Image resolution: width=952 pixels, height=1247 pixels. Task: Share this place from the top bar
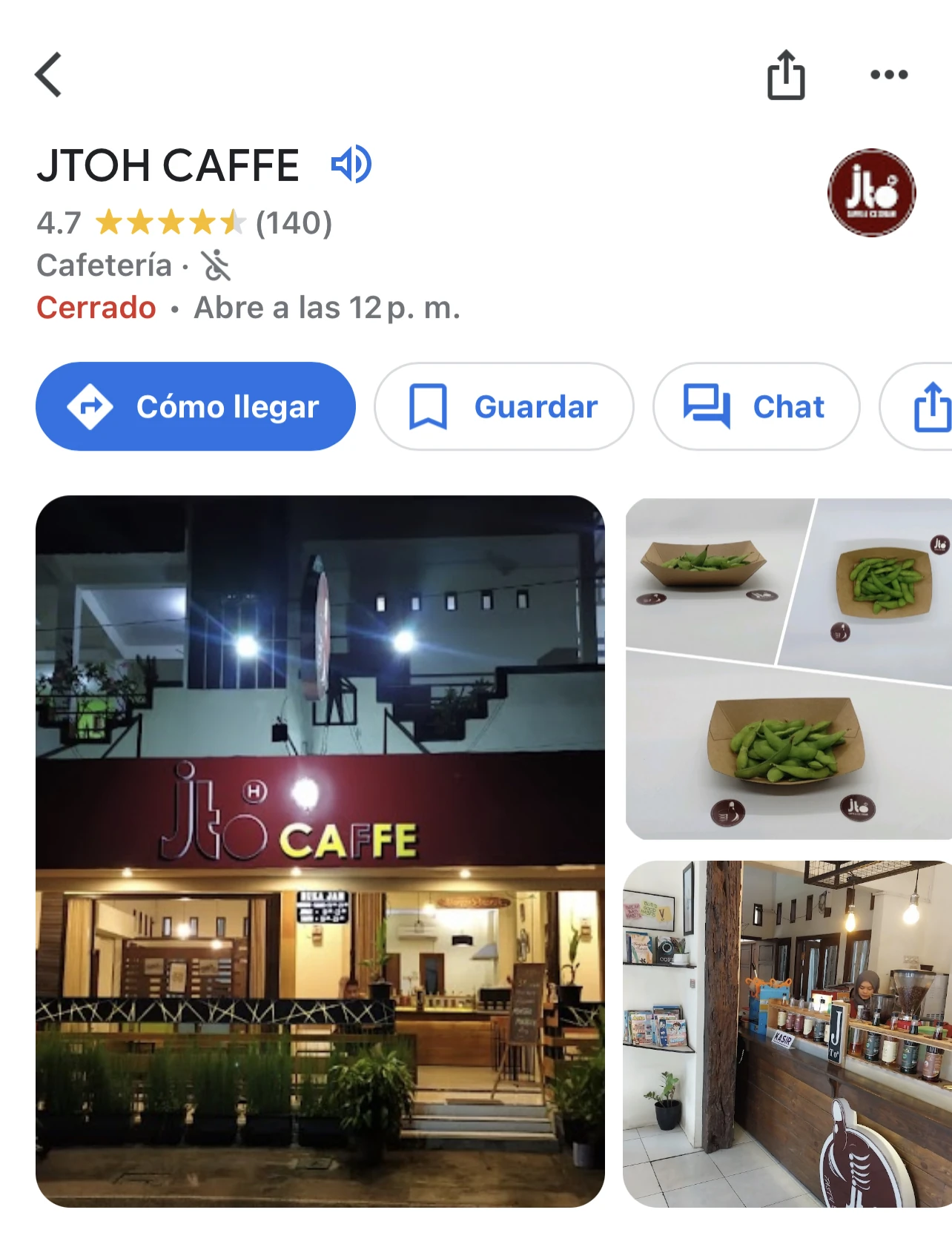(x=785, y=75)
